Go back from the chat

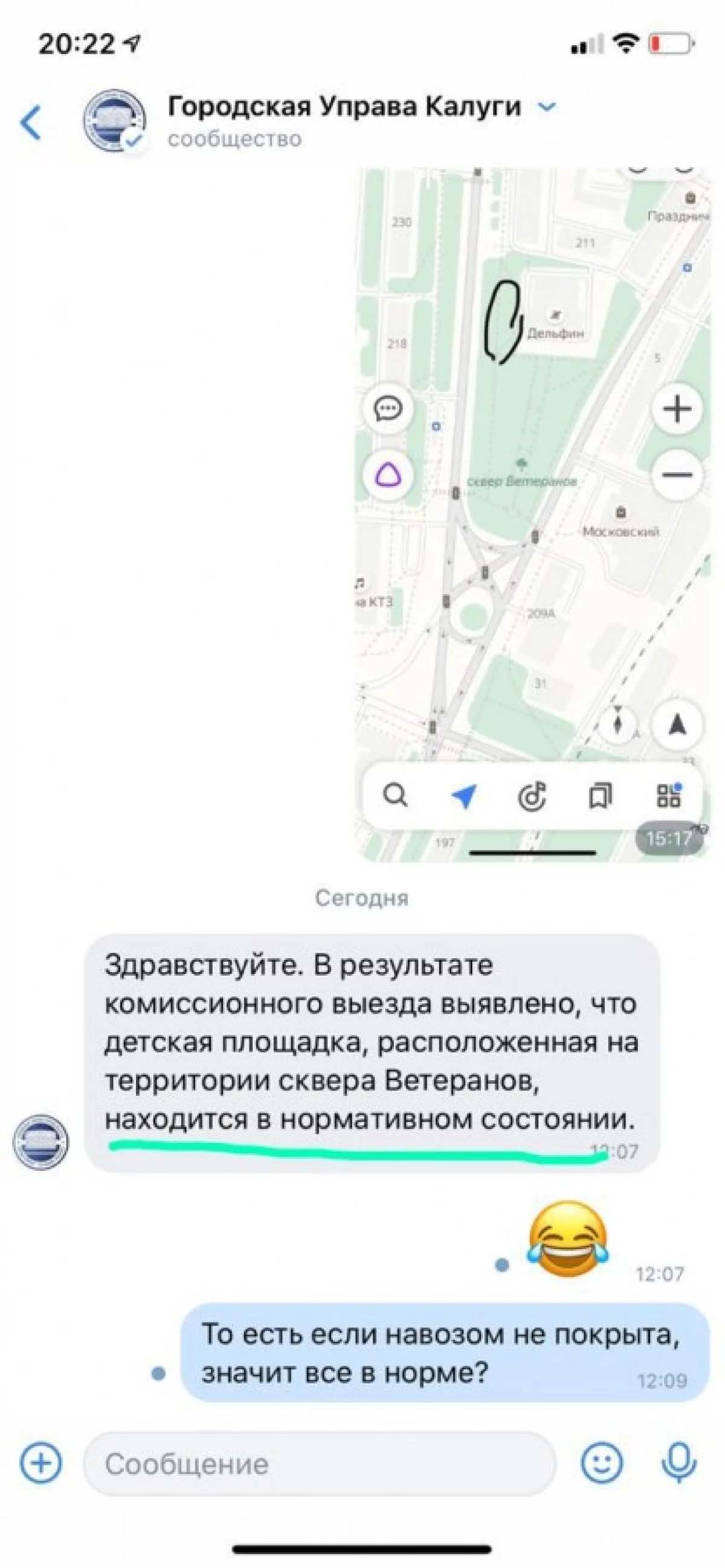coord(30,123)
